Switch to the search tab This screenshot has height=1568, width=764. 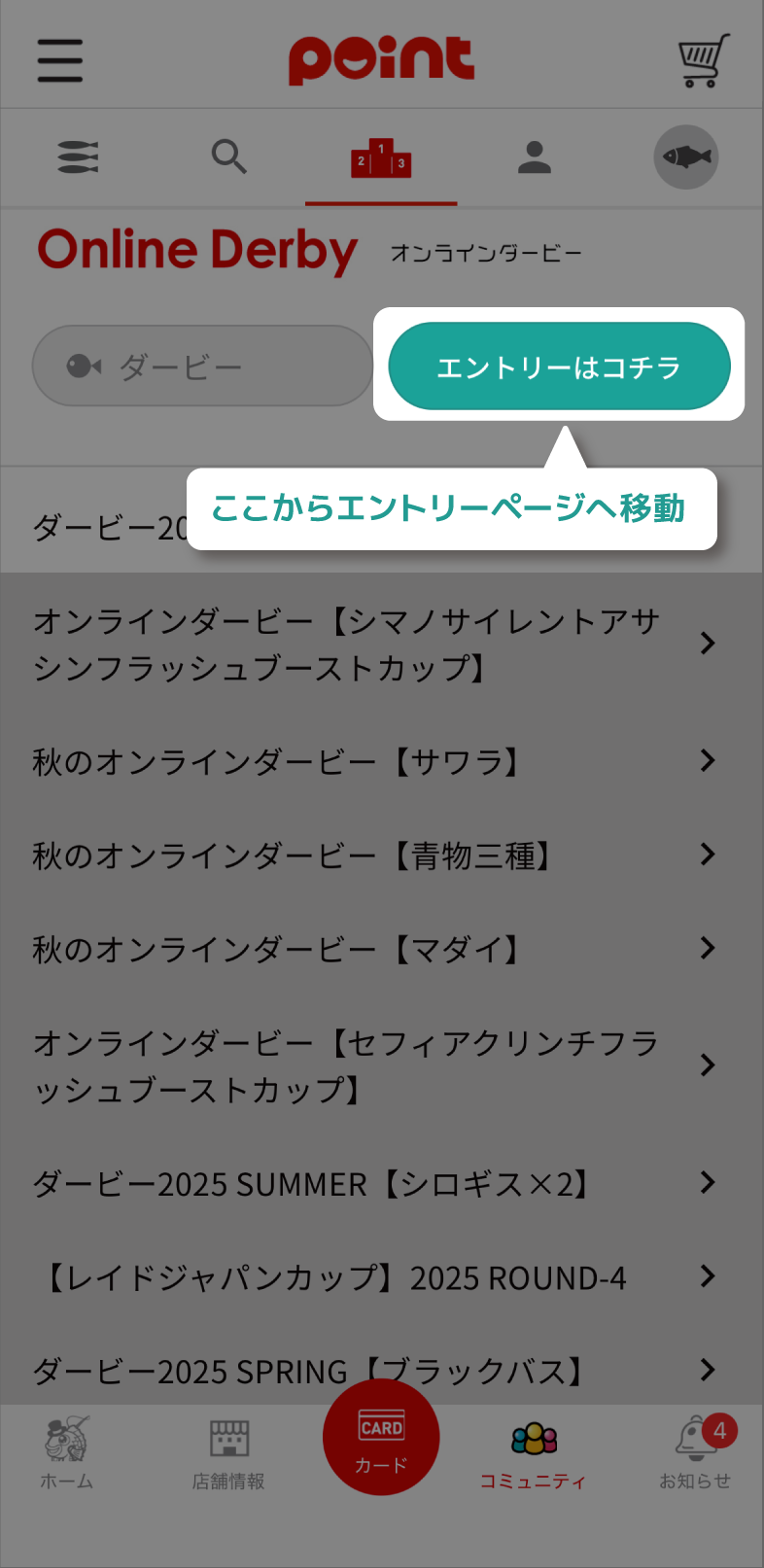click(228, 157)
